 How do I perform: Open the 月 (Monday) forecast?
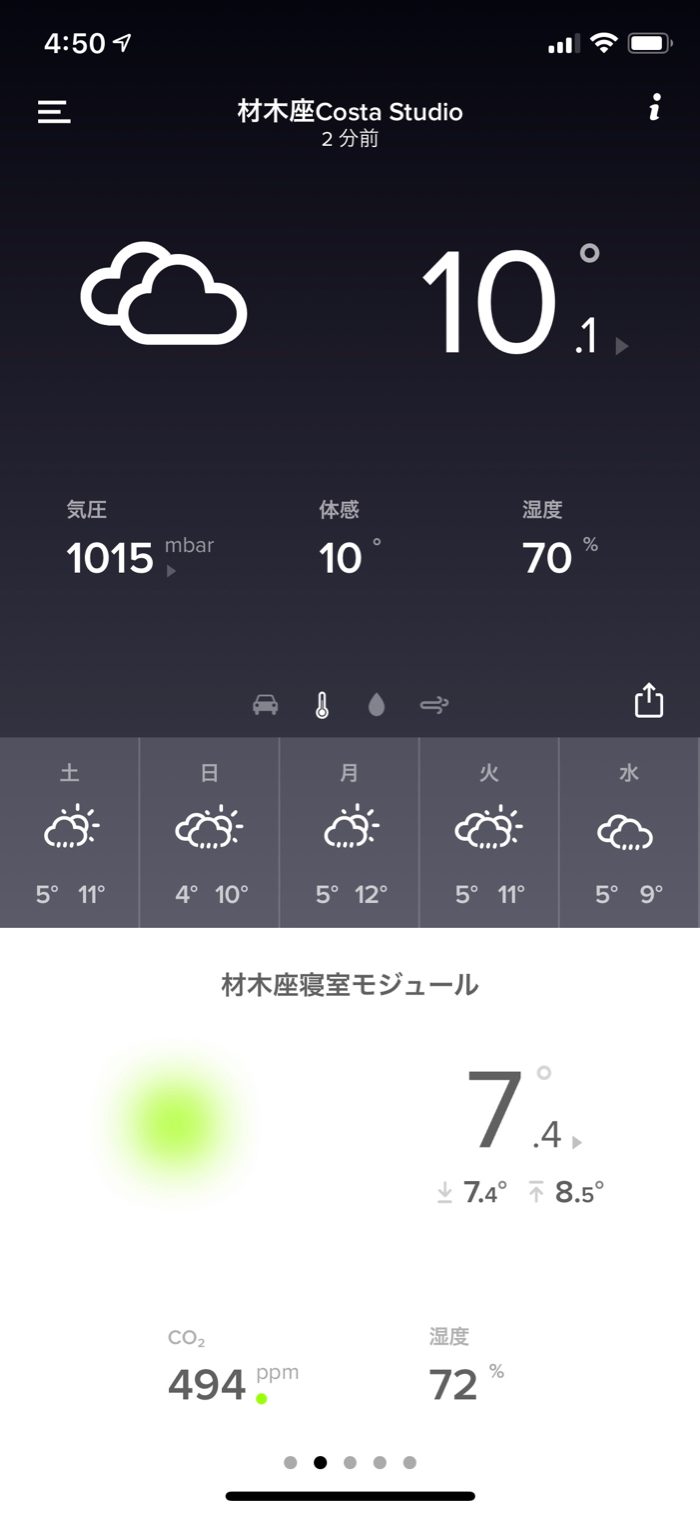pos(350,832)
